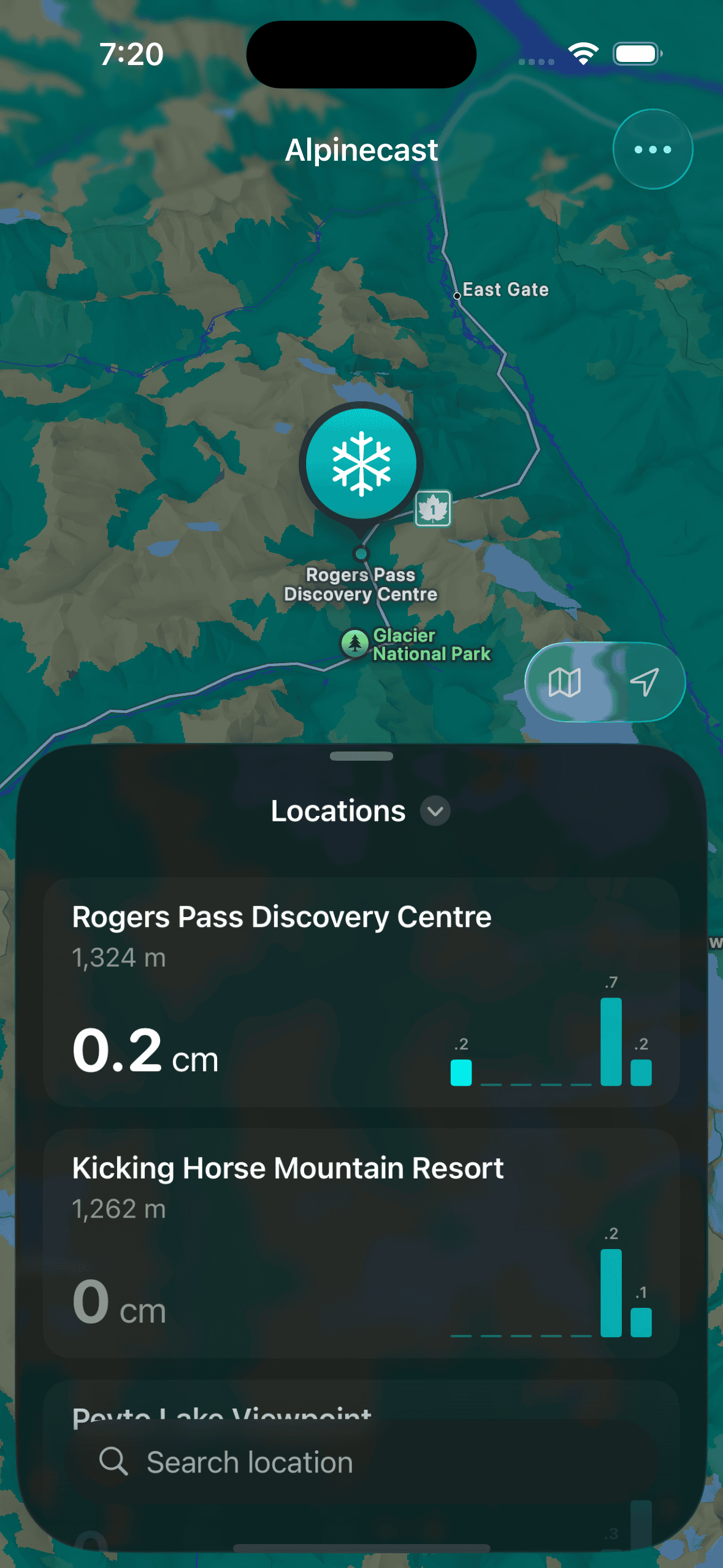Tap the Highway 1 maple leaf shield
Screen dimensions: 723x1568
[x=434, y=509]
